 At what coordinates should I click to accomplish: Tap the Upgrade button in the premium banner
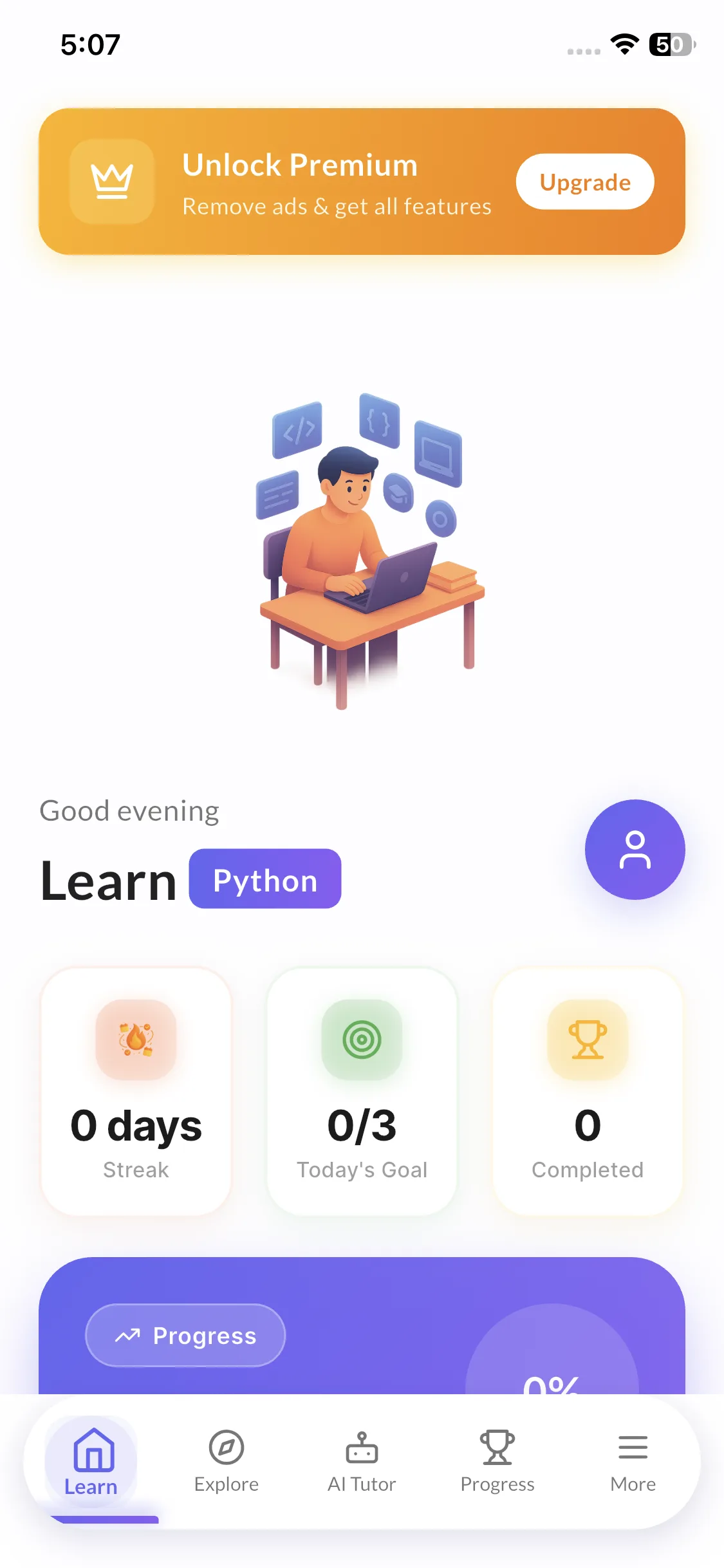click(x=584, y=182)
